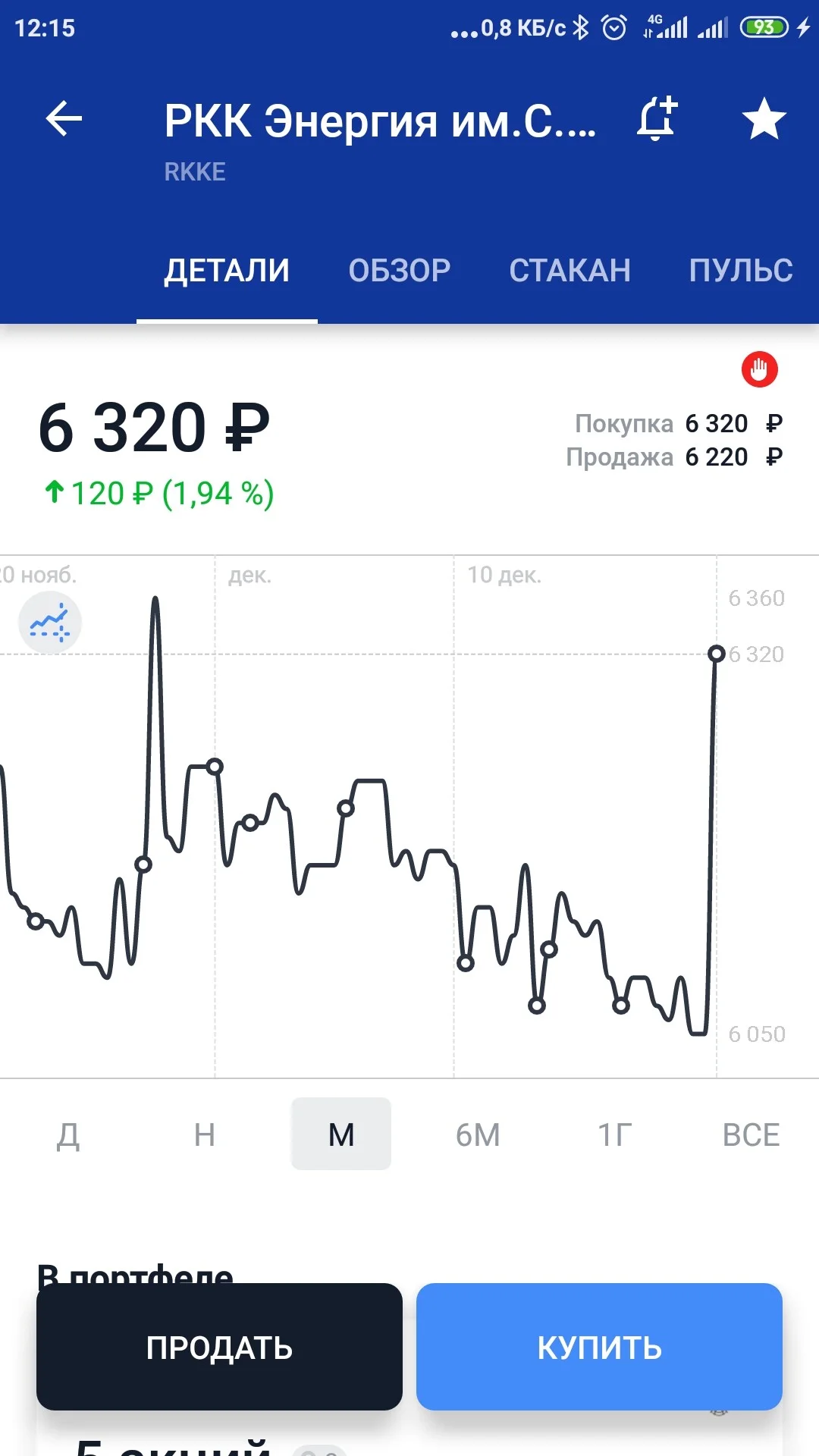Screen dimensions: 819x1456
Task: Add a price alert with the bell
Action: 657,119
